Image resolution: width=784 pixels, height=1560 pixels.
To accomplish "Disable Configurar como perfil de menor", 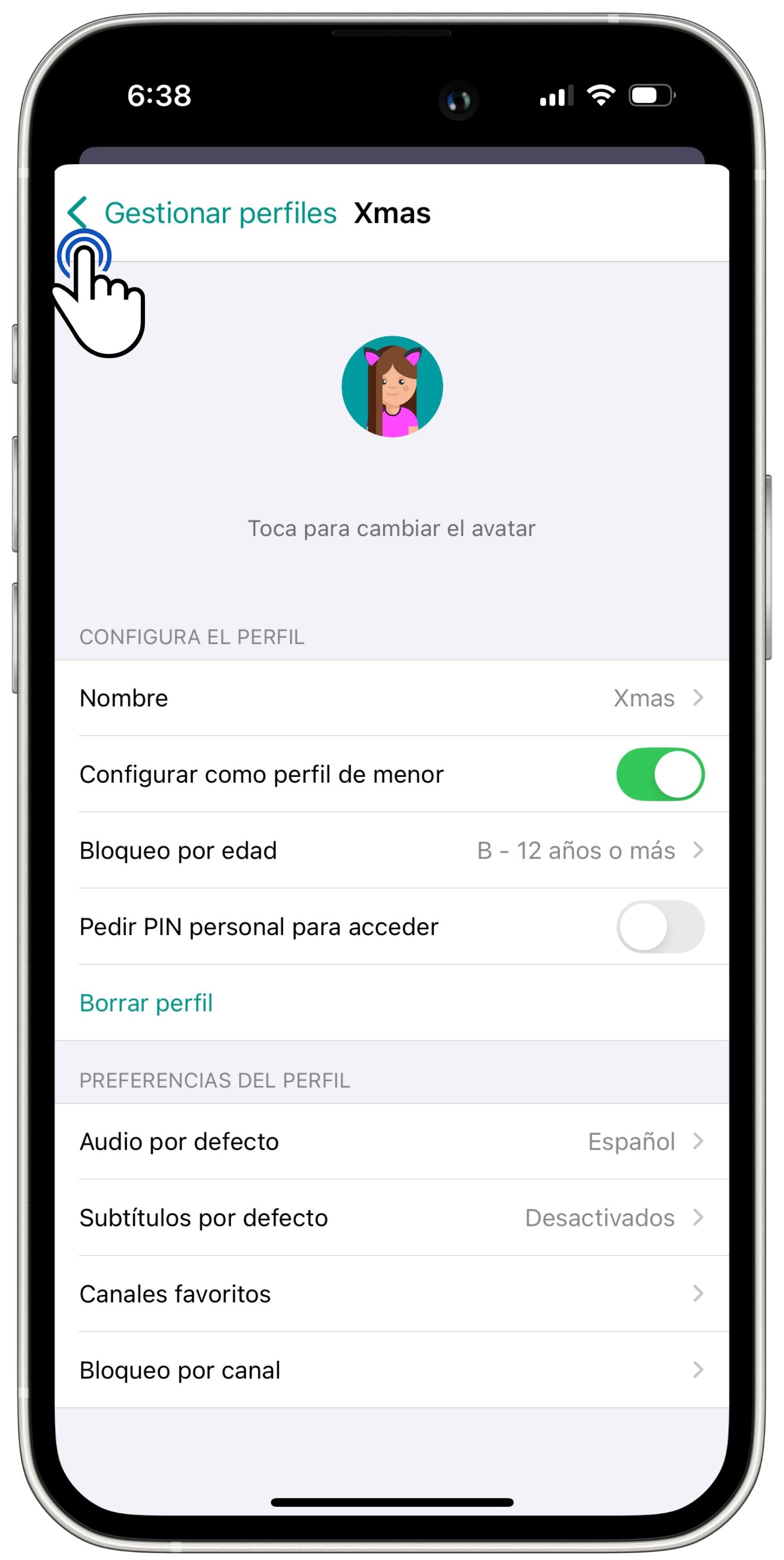I will 660,775.
